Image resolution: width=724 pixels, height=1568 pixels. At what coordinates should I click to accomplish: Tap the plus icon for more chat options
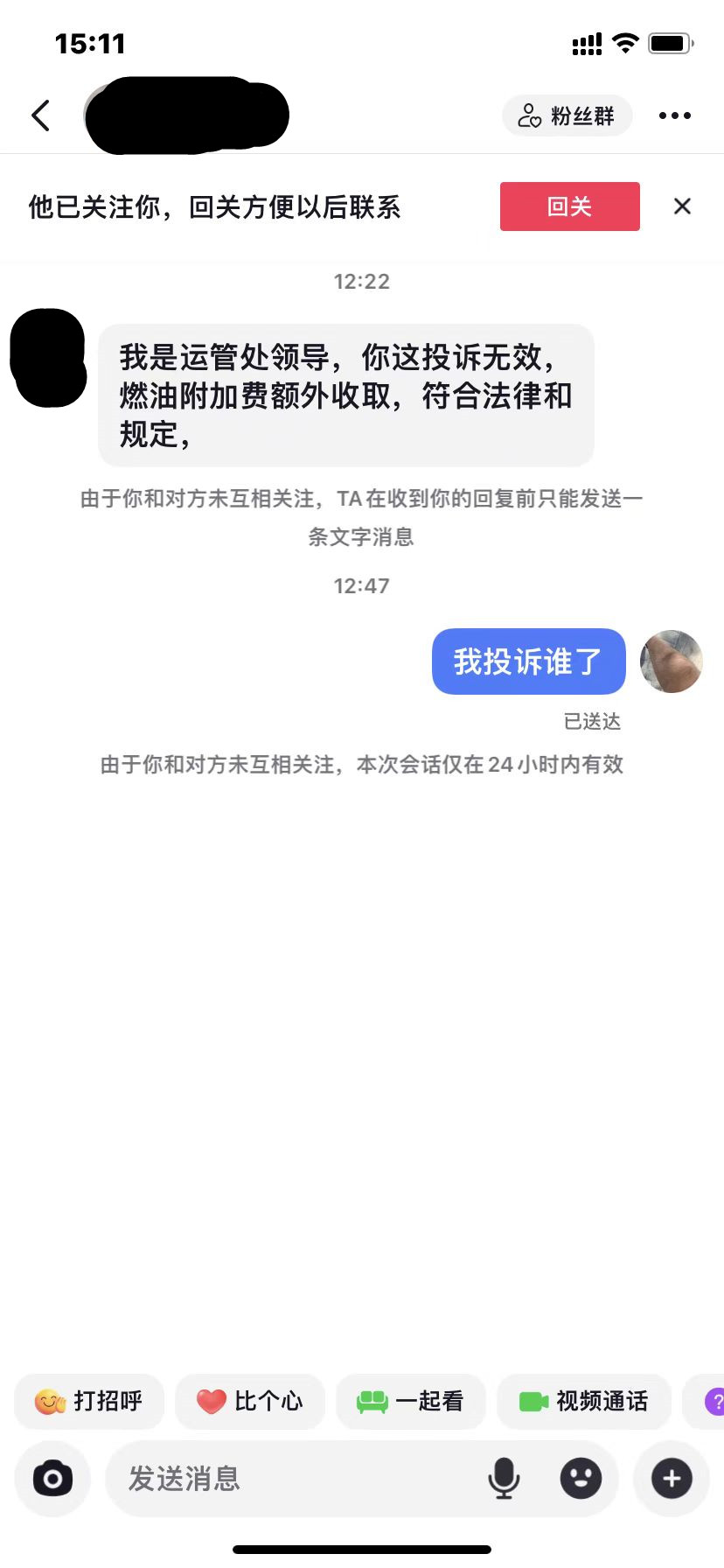tap(670, 1479)
